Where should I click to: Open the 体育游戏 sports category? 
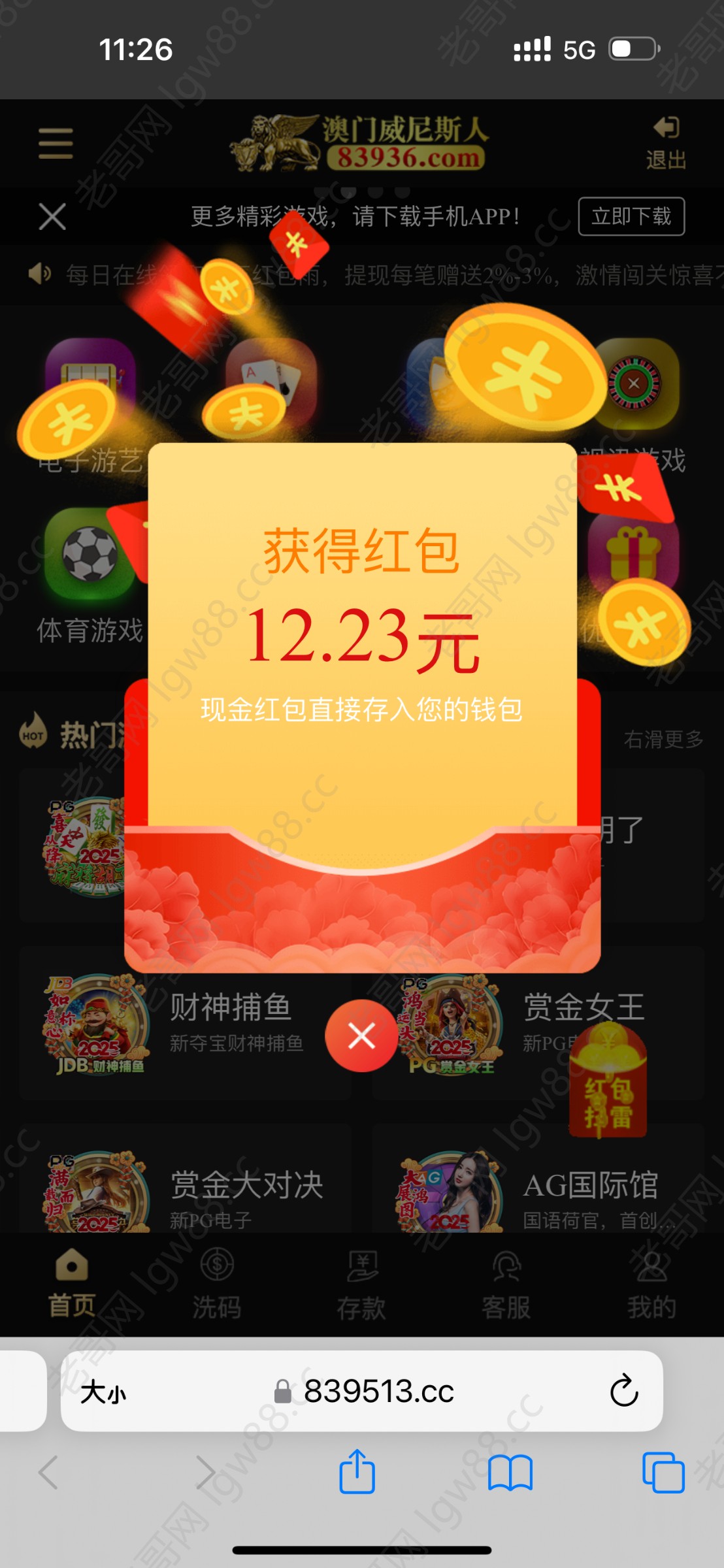click(x=90, y=575)
